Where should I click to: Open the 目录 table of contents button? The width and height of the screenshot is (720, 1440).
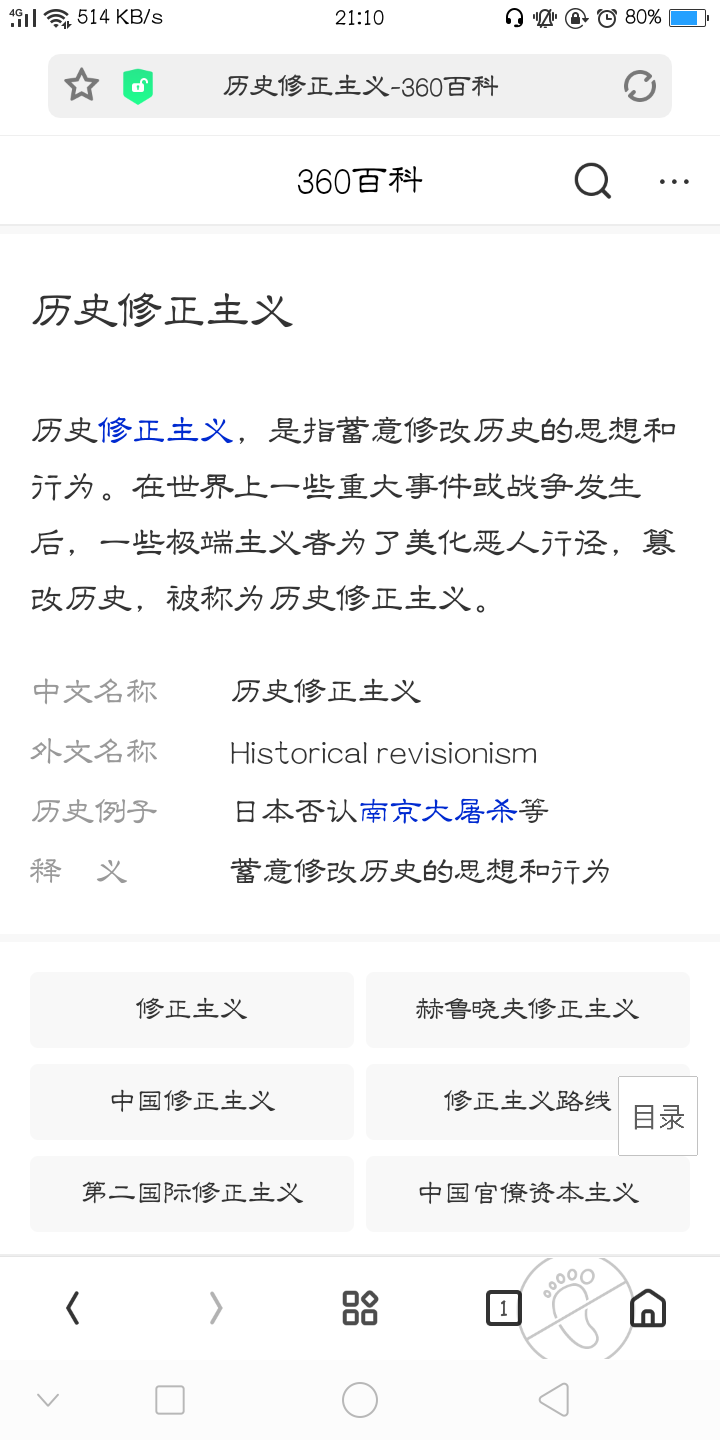coord(658,1117)
